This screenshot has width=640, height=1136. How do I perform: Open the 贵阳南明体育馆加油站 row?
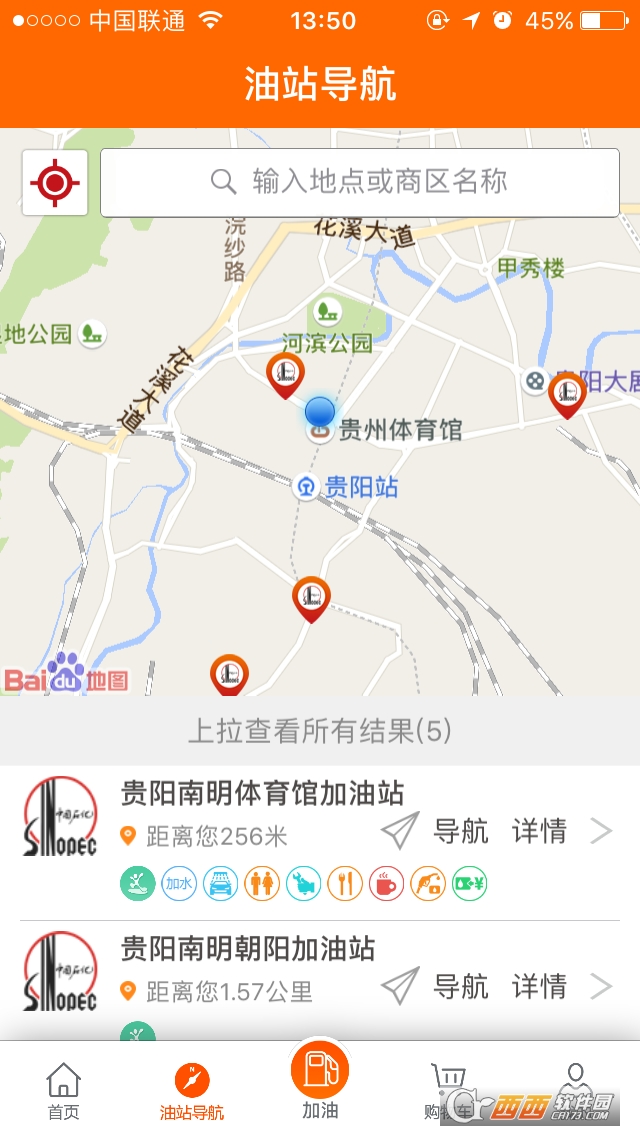[262, 794]
